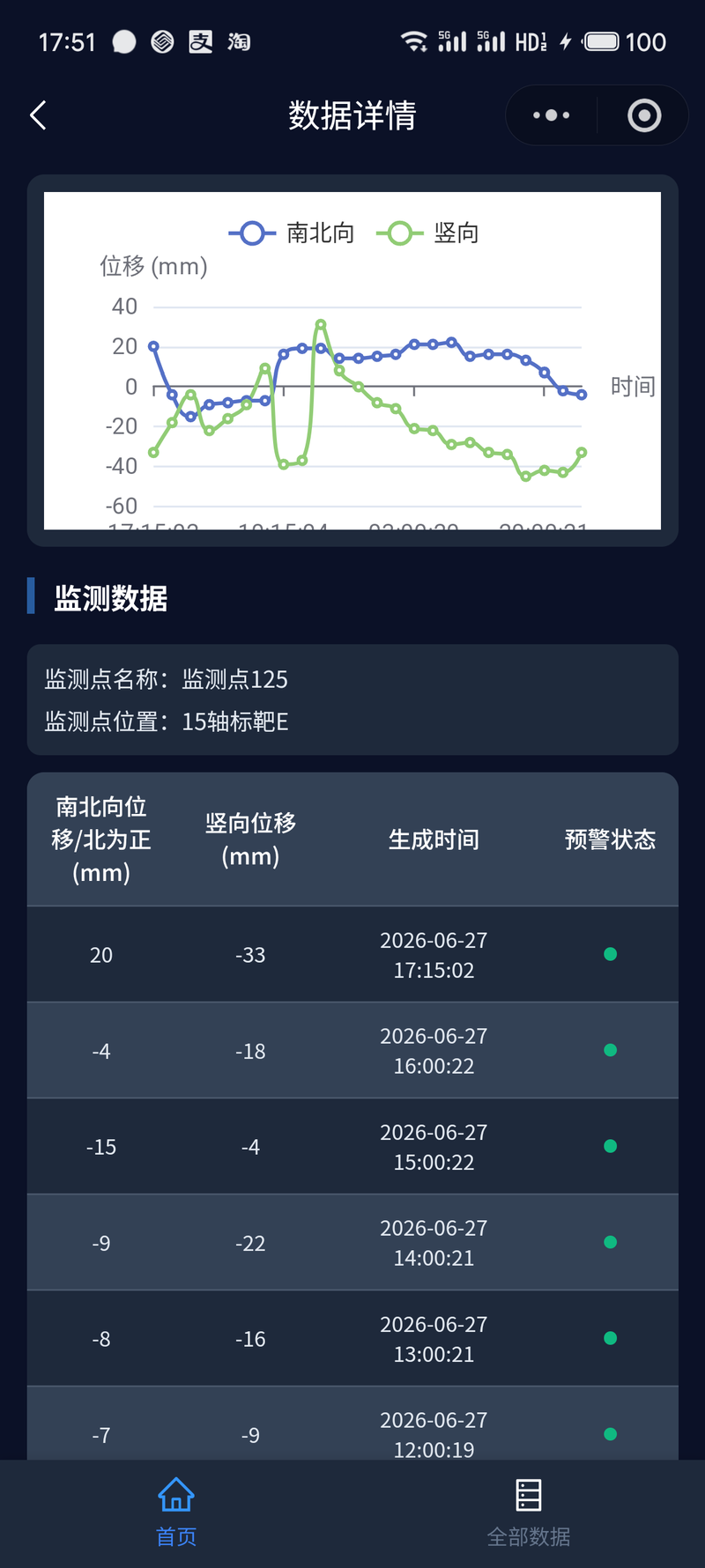This screenshot has height=1568, width=705.
Task: Open the mini program's three-dot menu
Action: tap(552, 115)
